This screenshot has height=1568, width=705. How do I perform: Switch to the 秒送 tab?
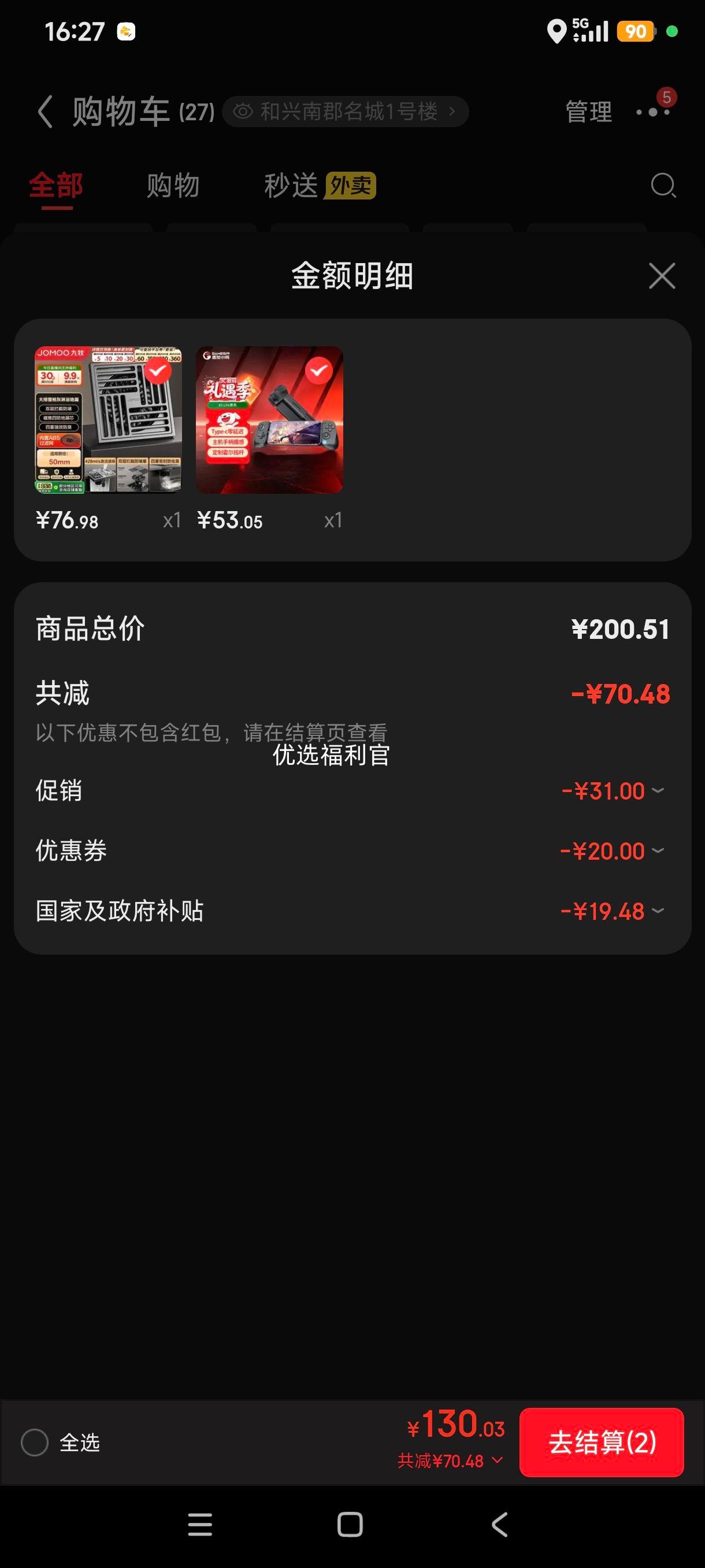click(292, 186)
